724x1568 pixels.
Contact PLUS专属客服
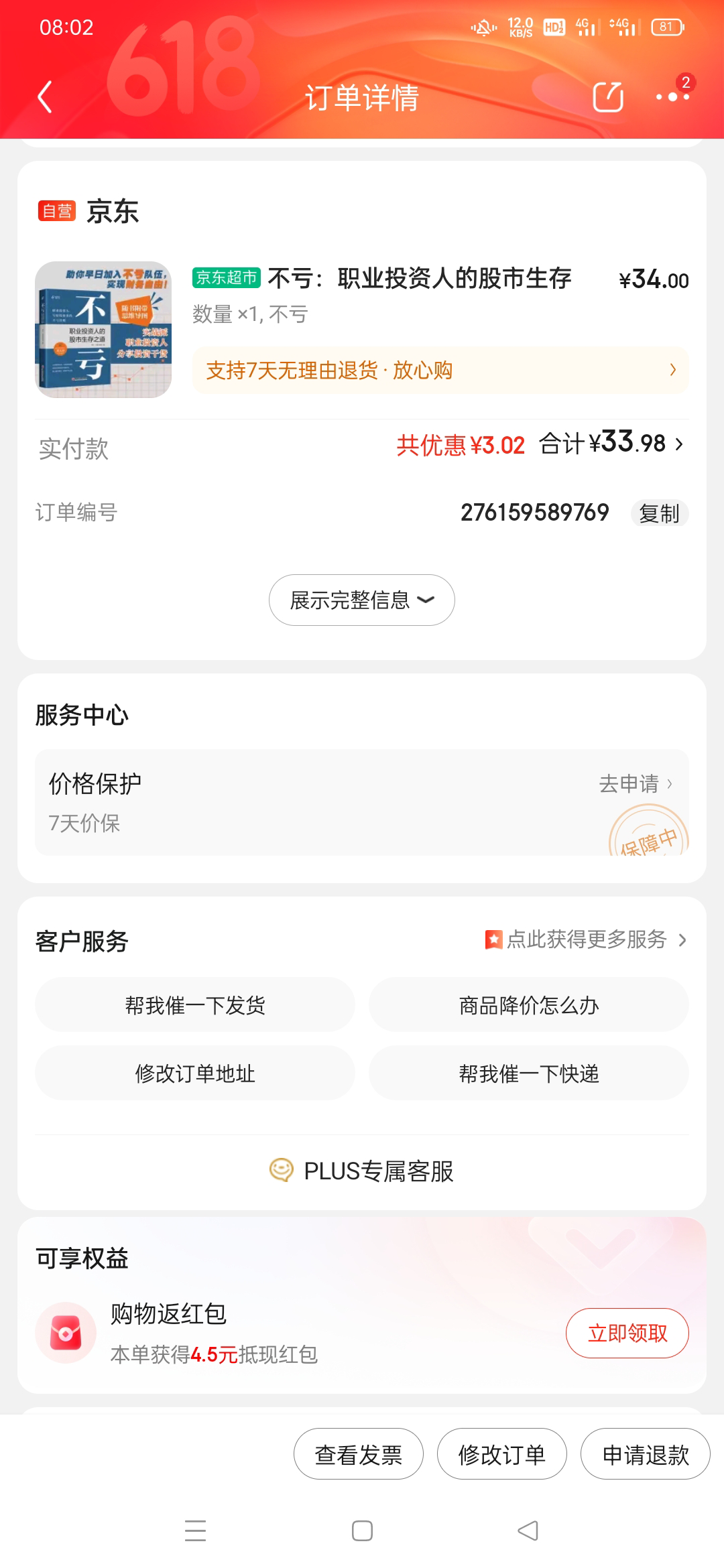click(362, 1171)
